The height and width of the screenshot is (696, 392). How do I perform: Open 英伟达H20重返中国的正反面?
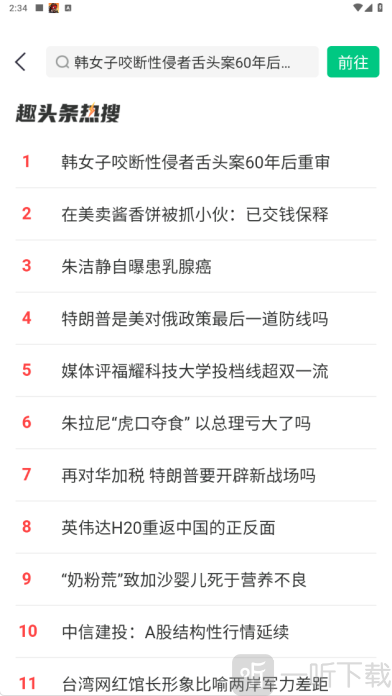pos(196,527)
